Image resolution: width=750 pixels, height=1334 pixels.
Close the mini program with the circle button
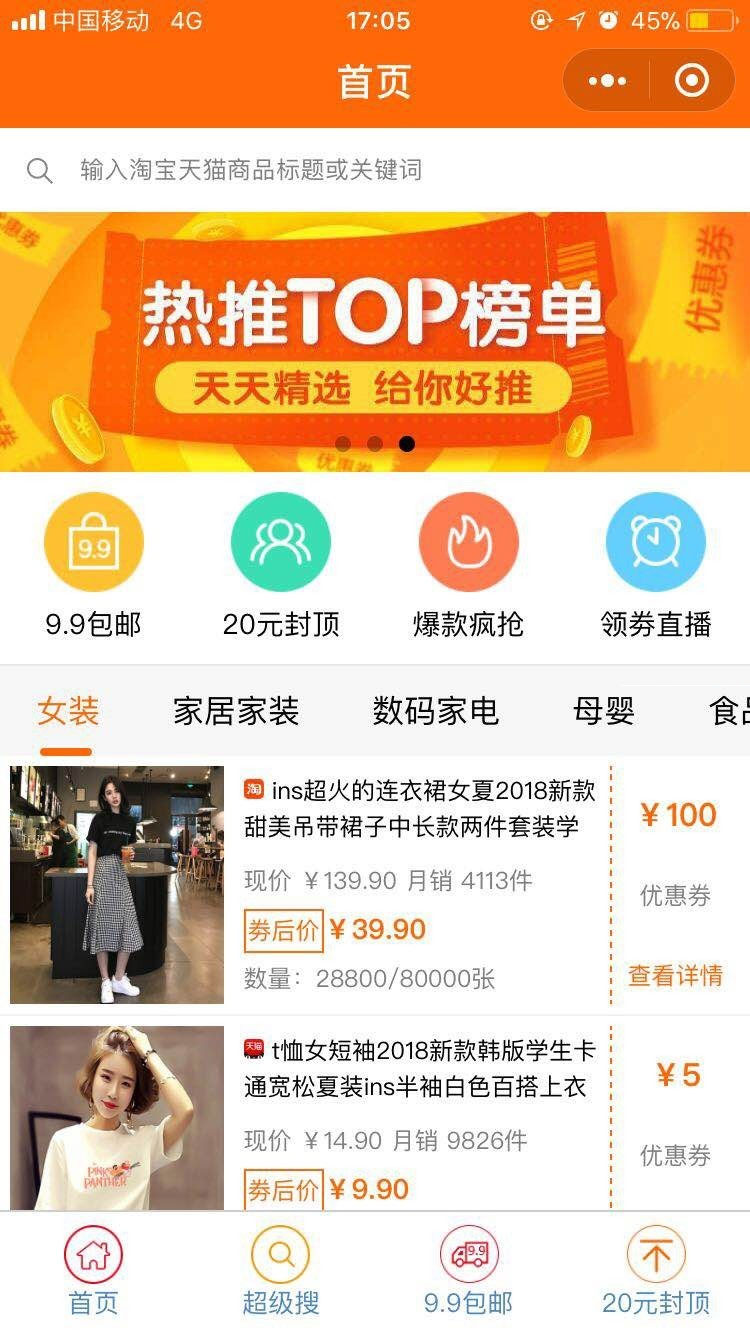coord(691,81)
